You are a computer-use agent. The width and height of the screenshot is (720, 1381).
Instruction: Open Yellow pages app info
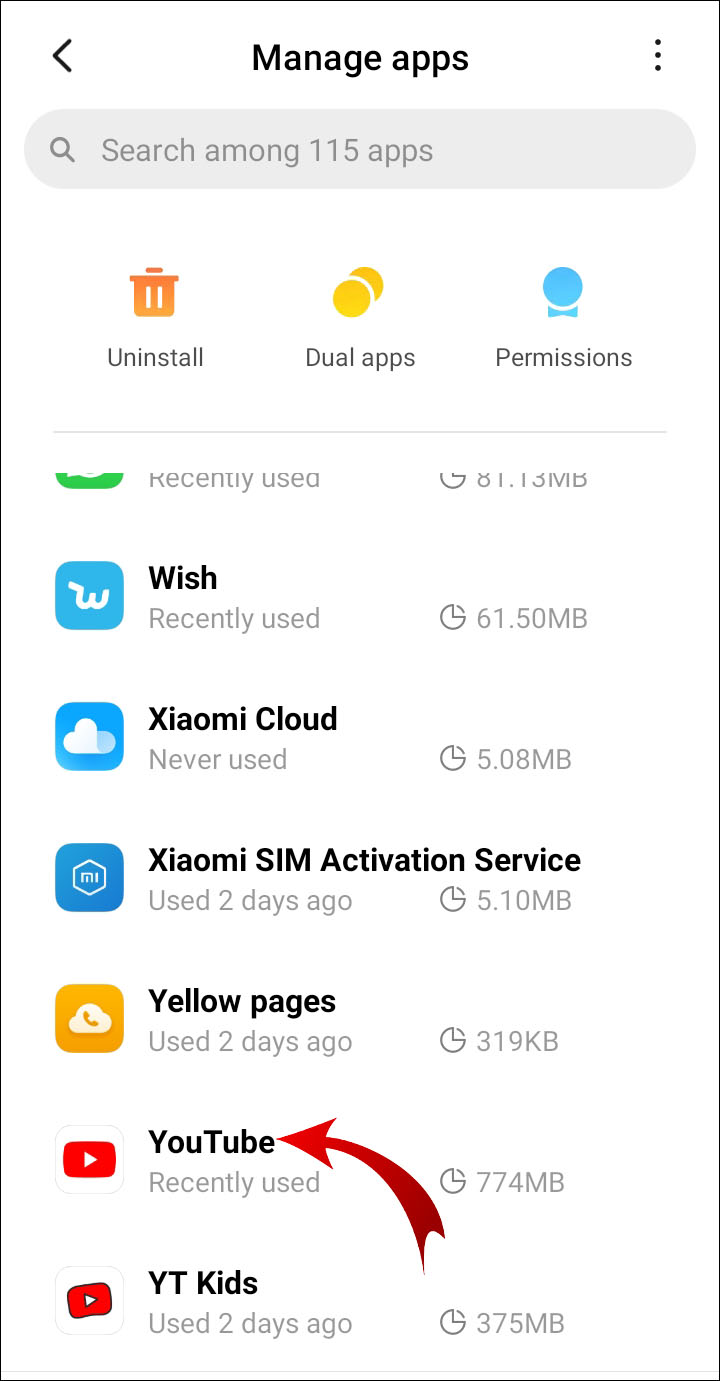pos(360,1020)
